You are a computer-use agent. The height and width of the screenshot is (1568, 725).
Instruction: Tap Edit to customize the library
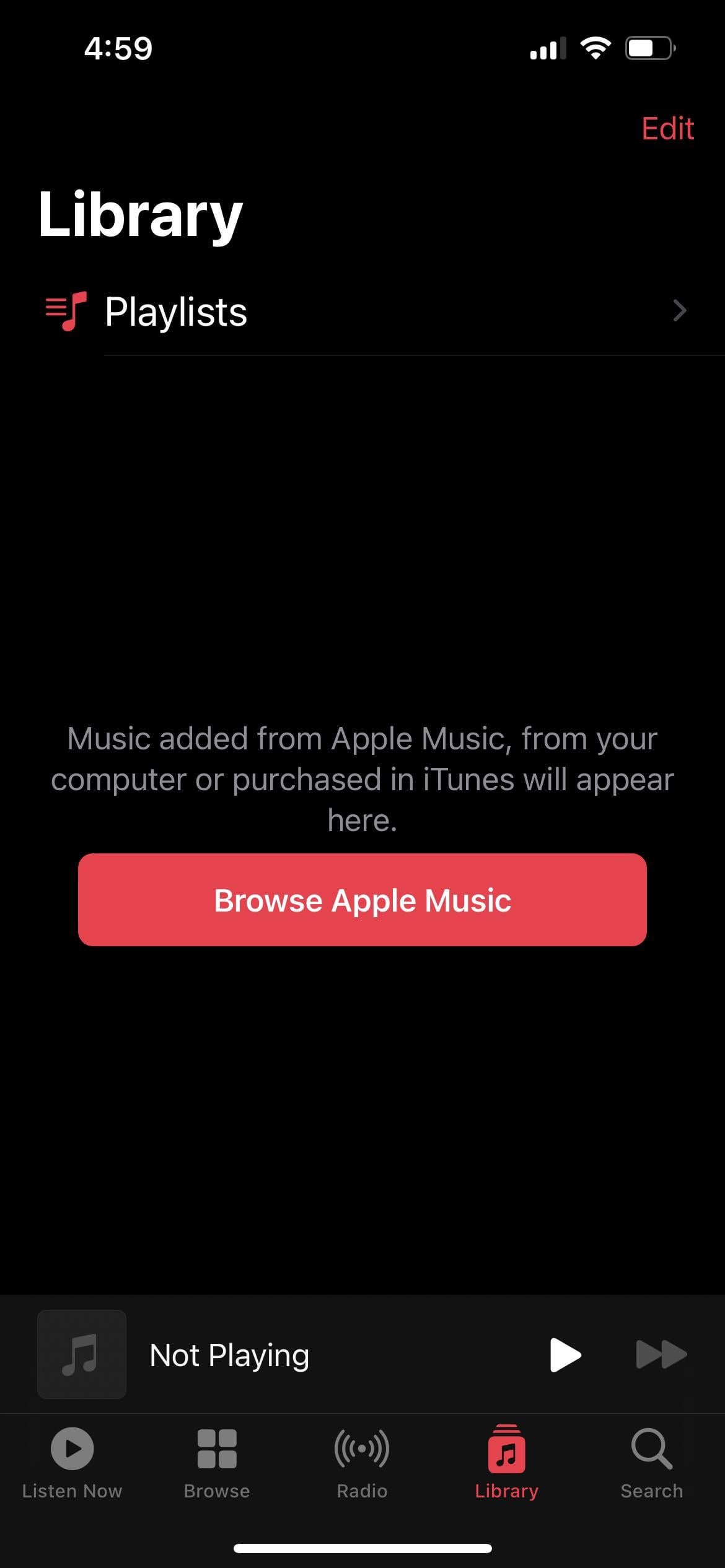pos(667,129)
